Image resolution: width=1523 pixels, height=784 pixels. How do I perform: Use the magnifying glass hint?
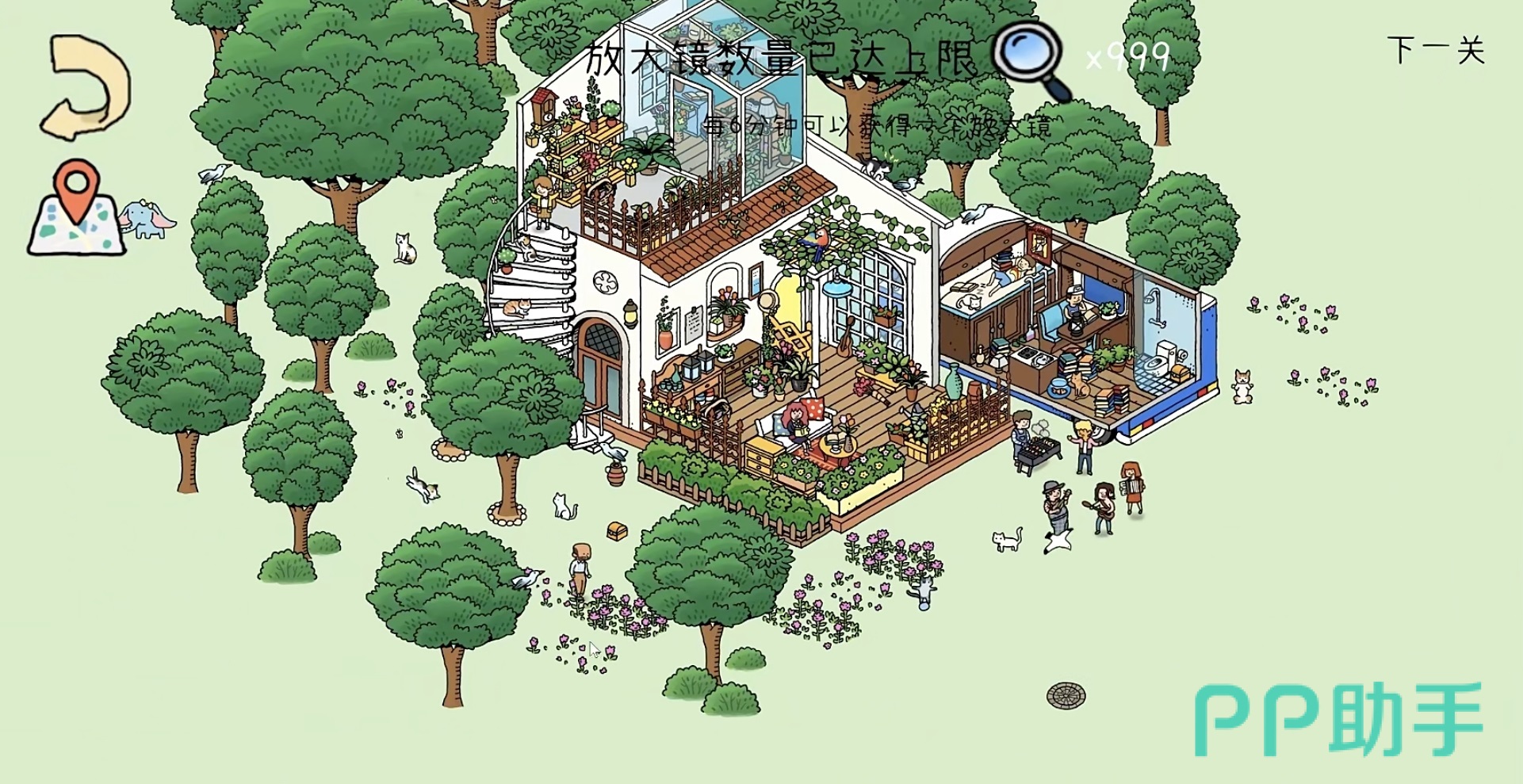pos(1028,59)
